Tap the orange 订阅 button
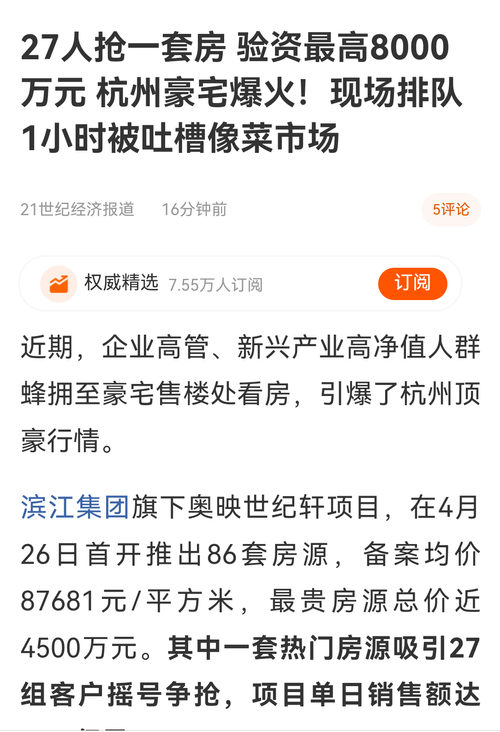 tap(412, 283)
